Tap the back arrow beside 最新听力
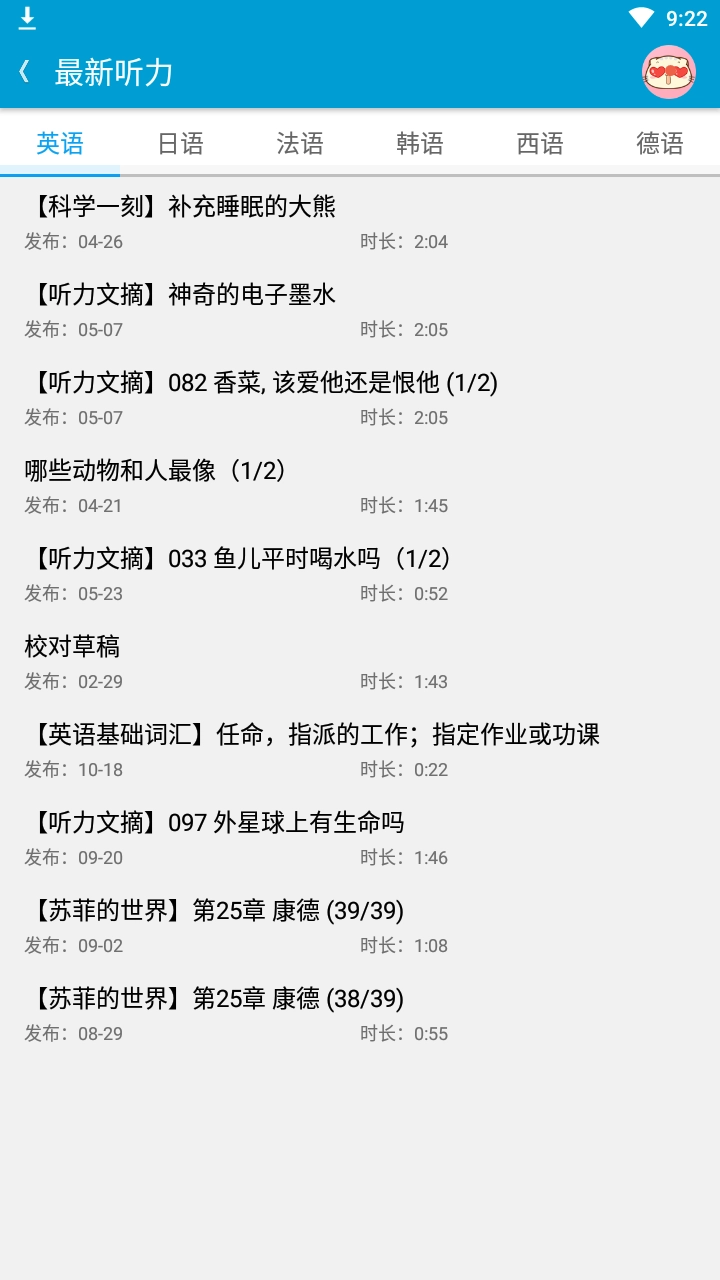The width and height of the screenshot is (720, 1280). [x=24, y=72]
